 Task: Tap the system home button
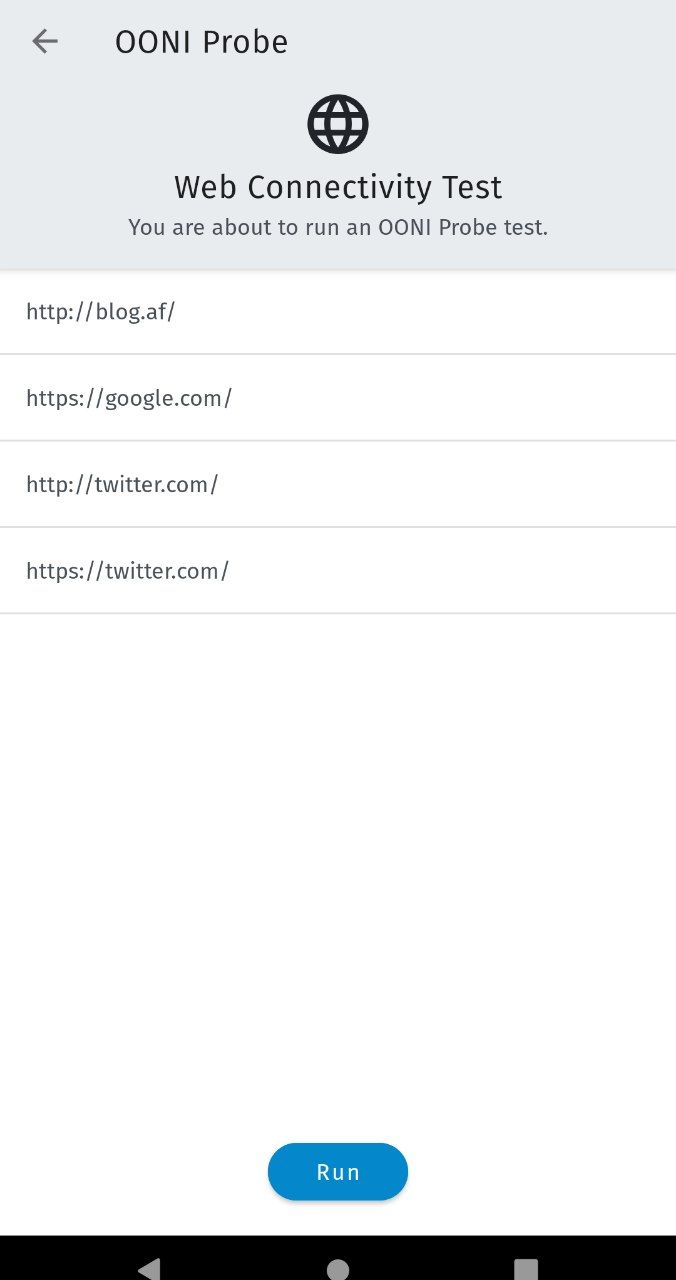[338, 1268]
